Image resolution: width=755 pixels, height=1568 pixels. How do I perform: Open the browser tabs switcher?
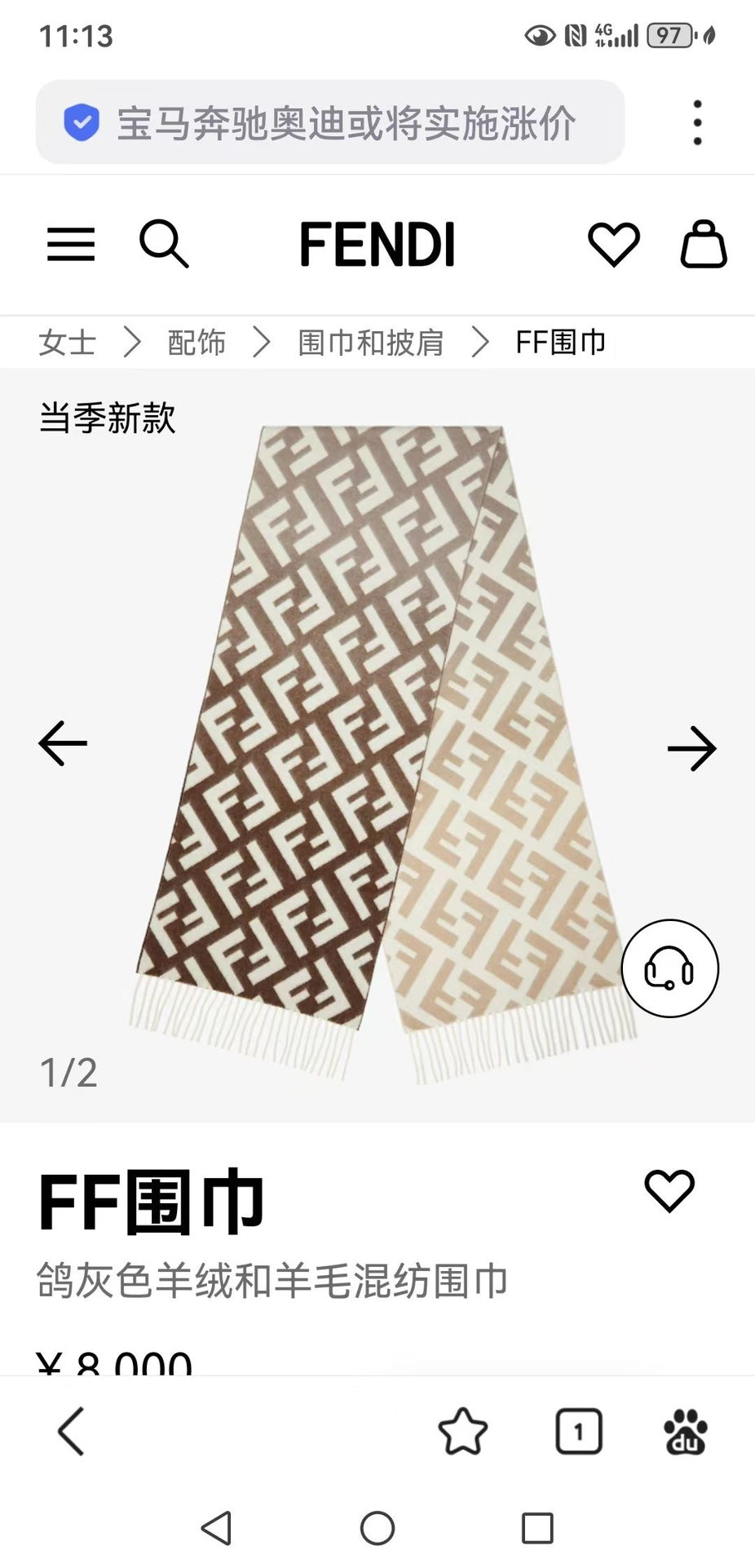point(579,1431)
